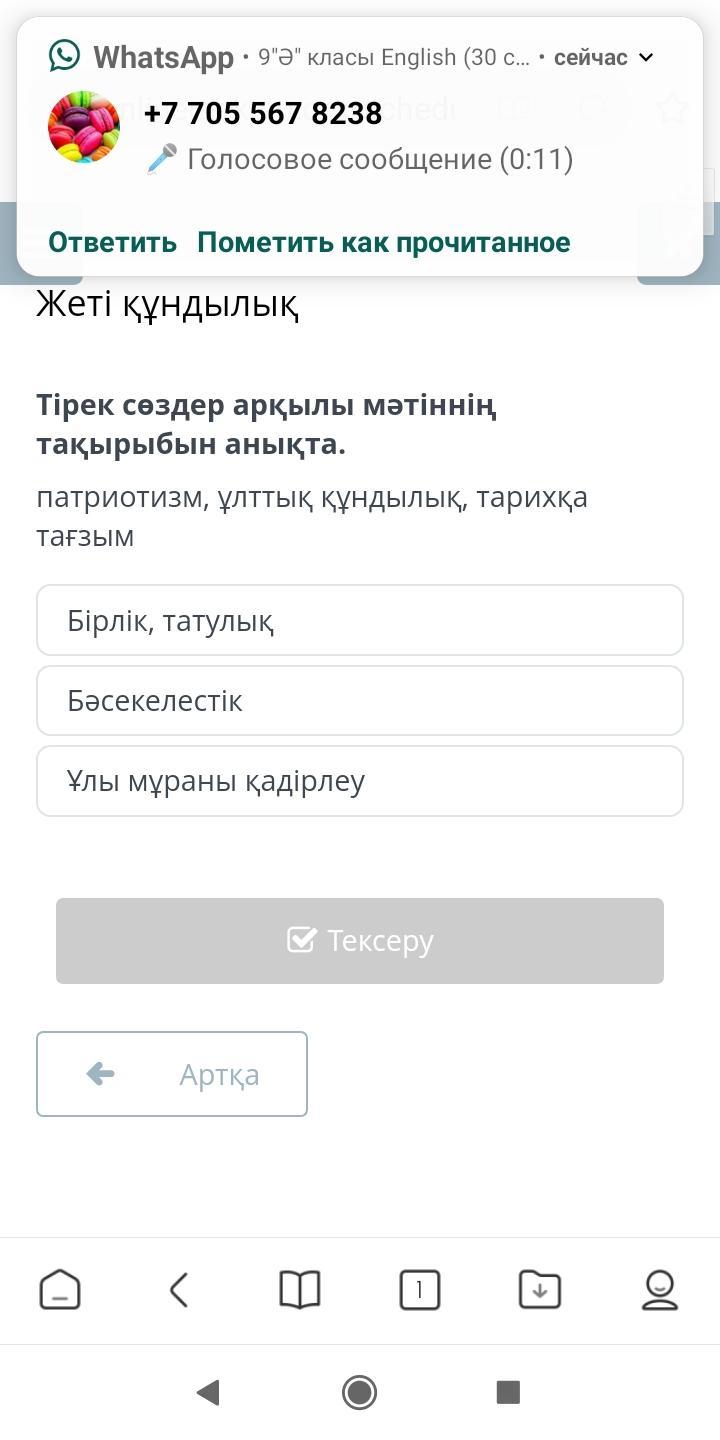Tap the Тексеру check button
Screen dimensions: 720x1440
coord(360,940)
